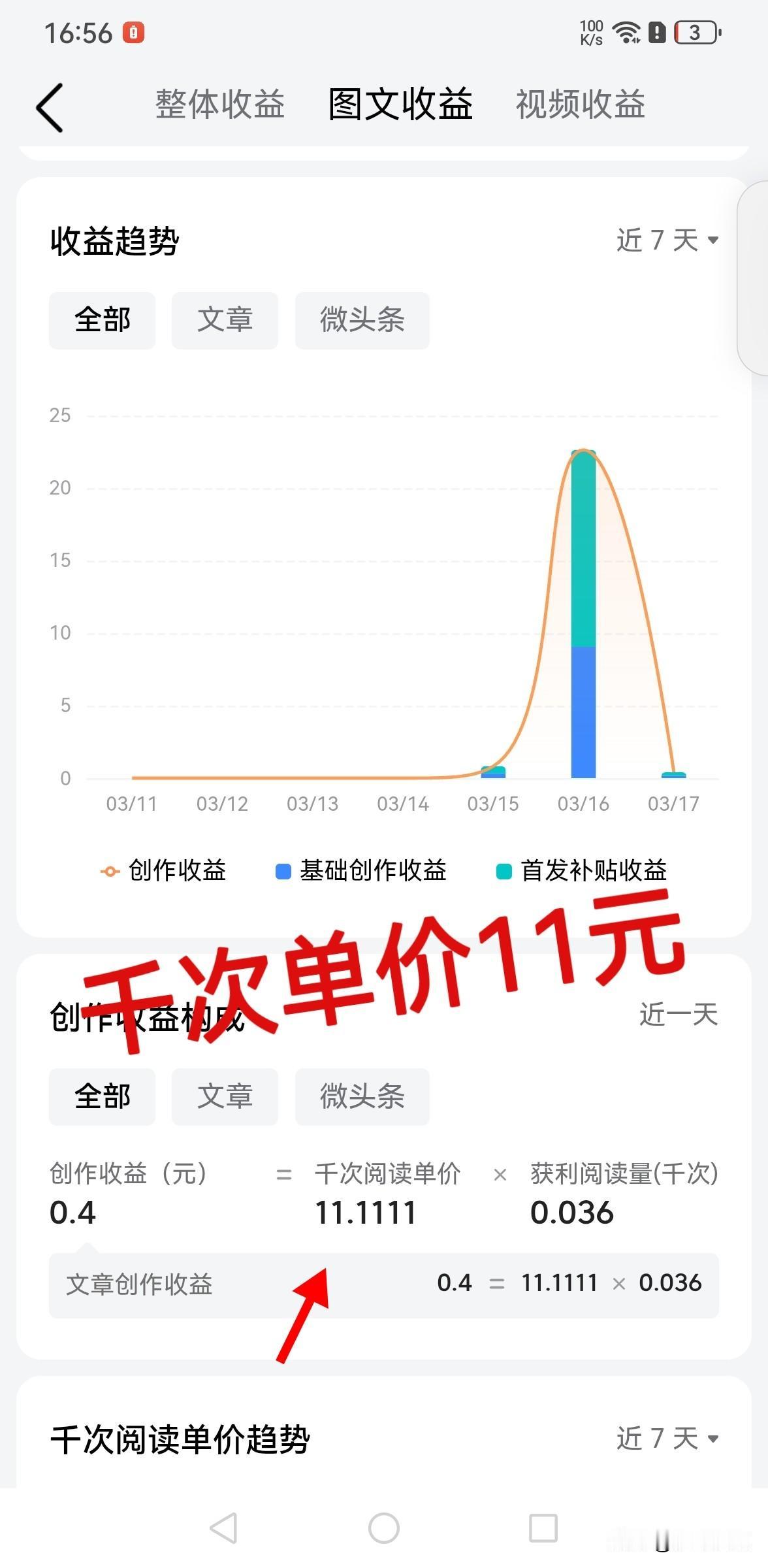Tap the tall earnings bar on 03/16
The image size is (768, 1568).
coord(583,621)
